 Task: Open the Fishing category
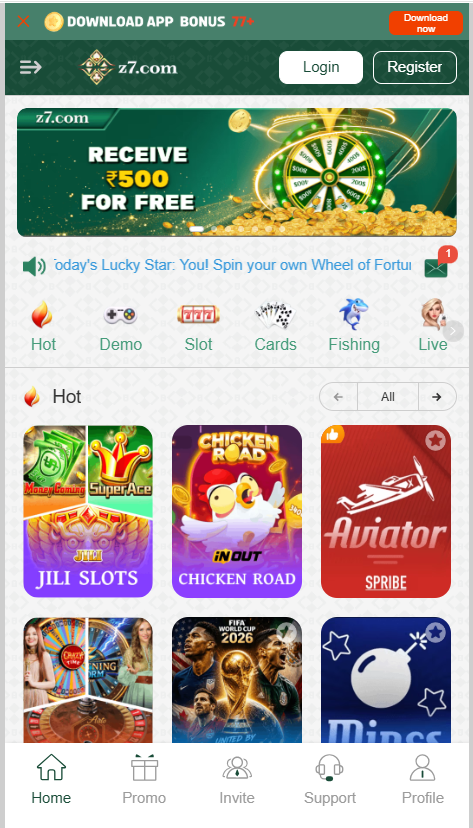point(354,326)
